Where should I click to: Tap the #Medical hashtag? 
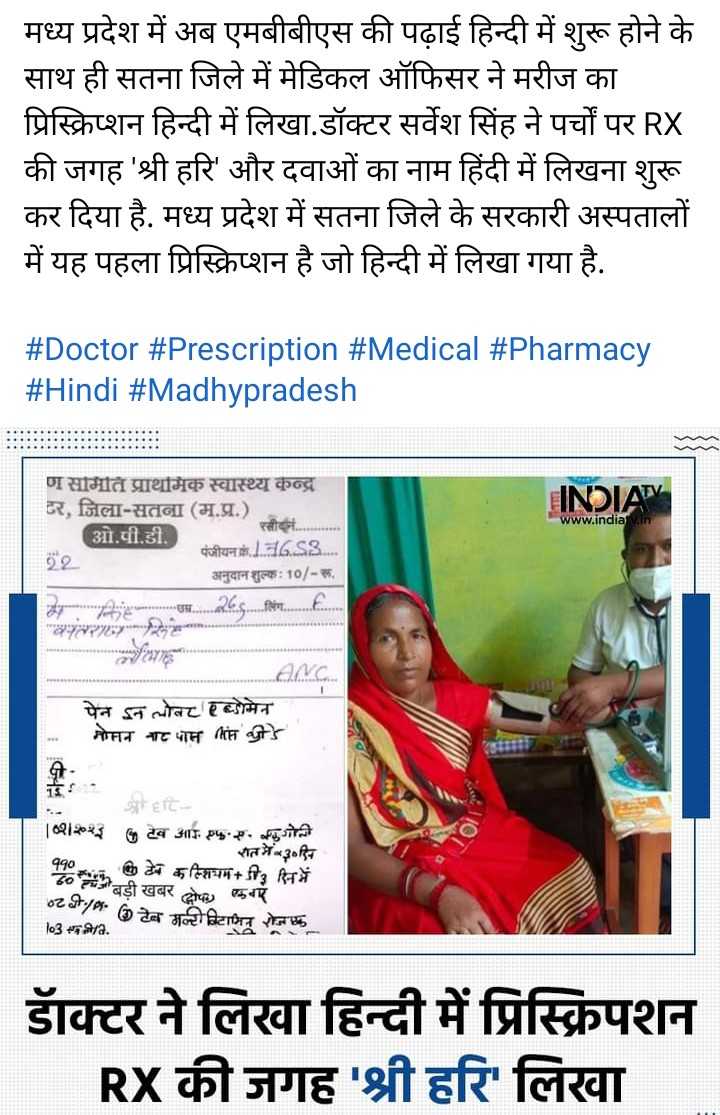pos(414,349)
